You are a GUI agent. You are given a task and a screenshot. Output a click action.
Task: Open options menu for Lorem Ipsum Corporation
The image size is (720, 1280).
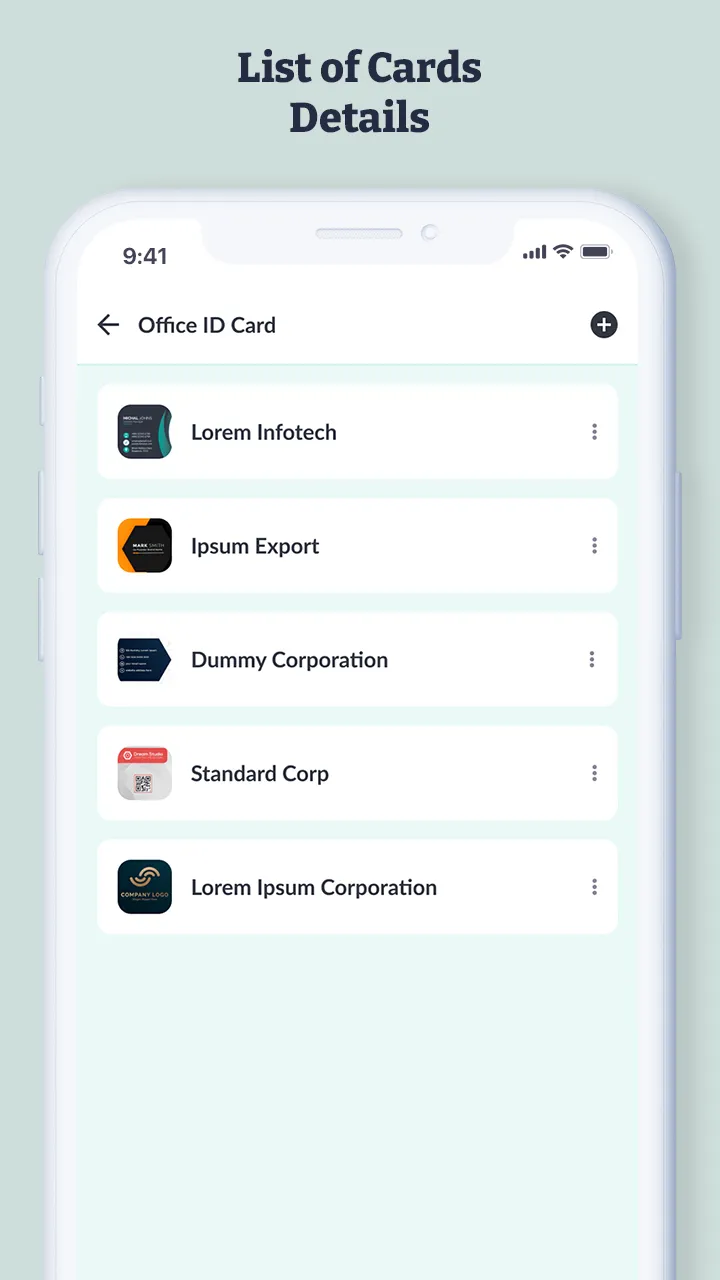pos(594,887)
